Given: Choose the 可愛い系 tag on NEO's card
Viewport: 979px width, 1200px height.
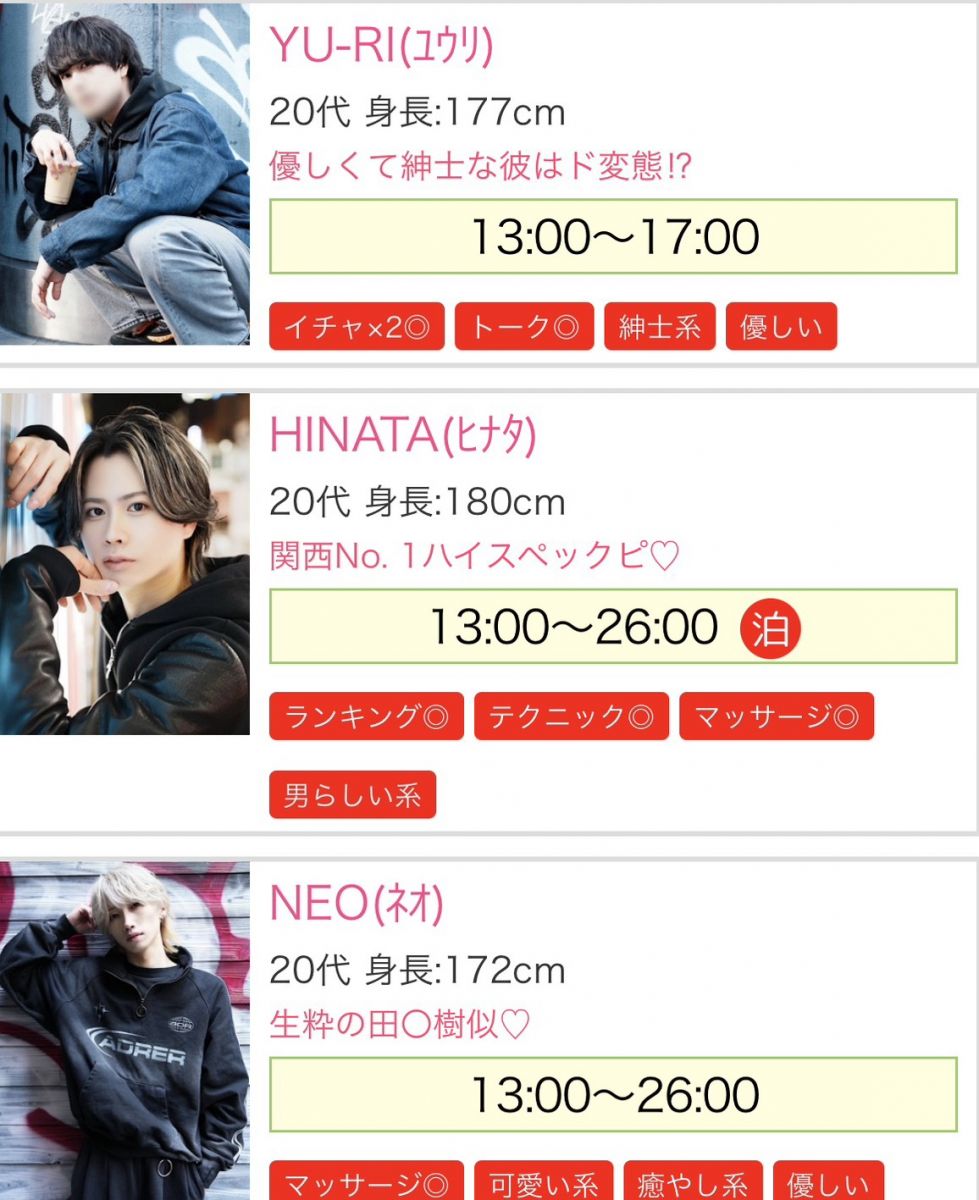Looking at the screenshot, I should click(543, 1184).
